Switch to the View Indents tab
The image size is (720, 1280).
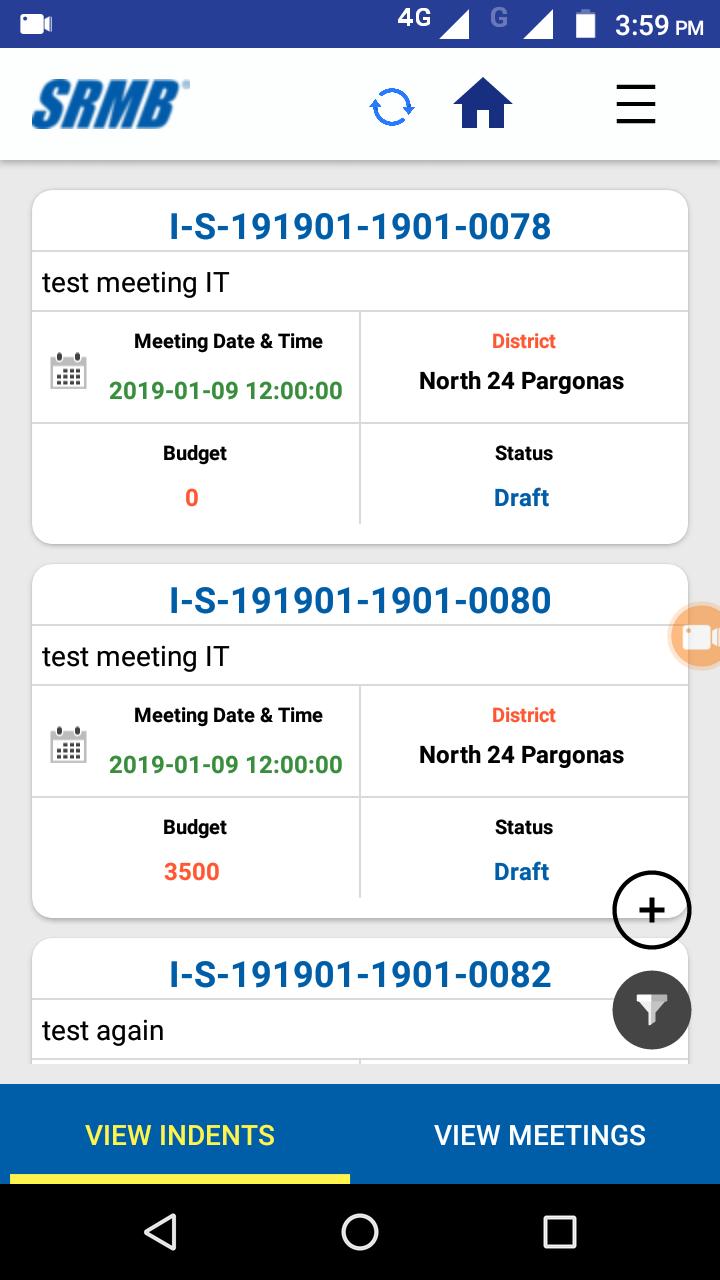[x=180, y=1135]
